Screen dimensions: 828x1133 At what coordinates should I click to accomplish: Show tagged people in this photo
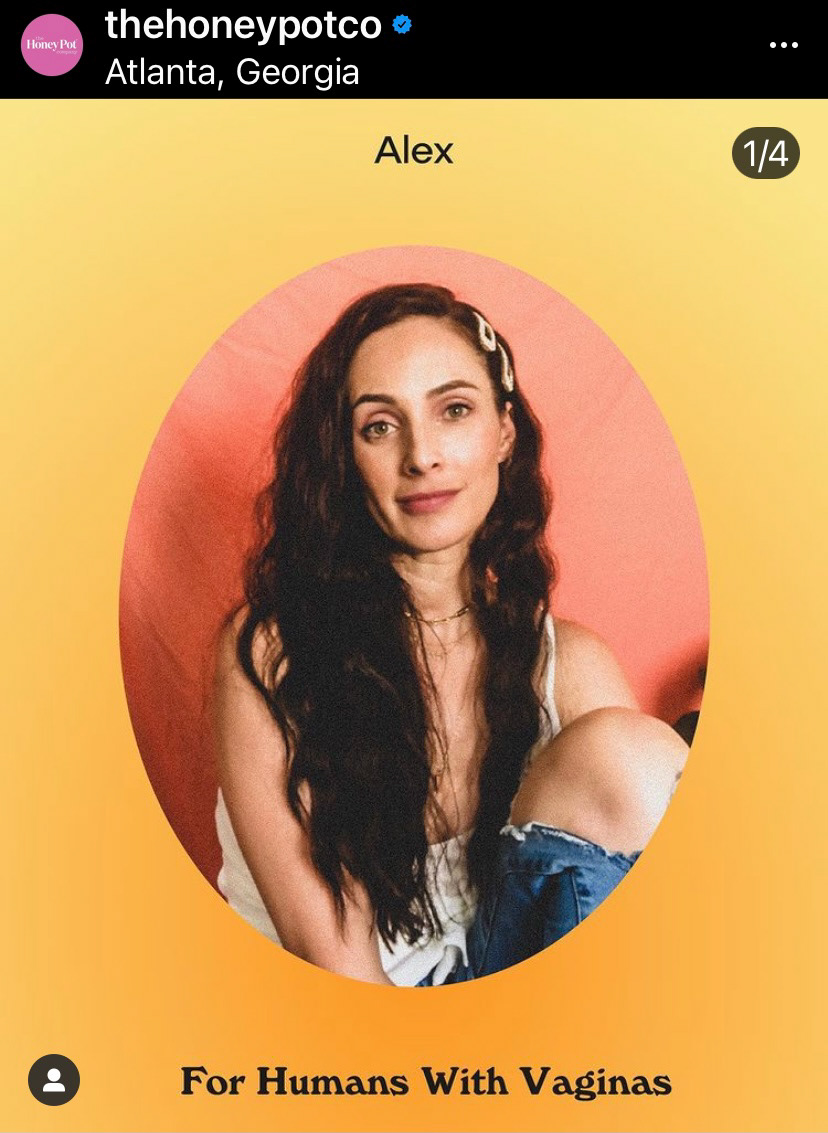pos(54,1079)
